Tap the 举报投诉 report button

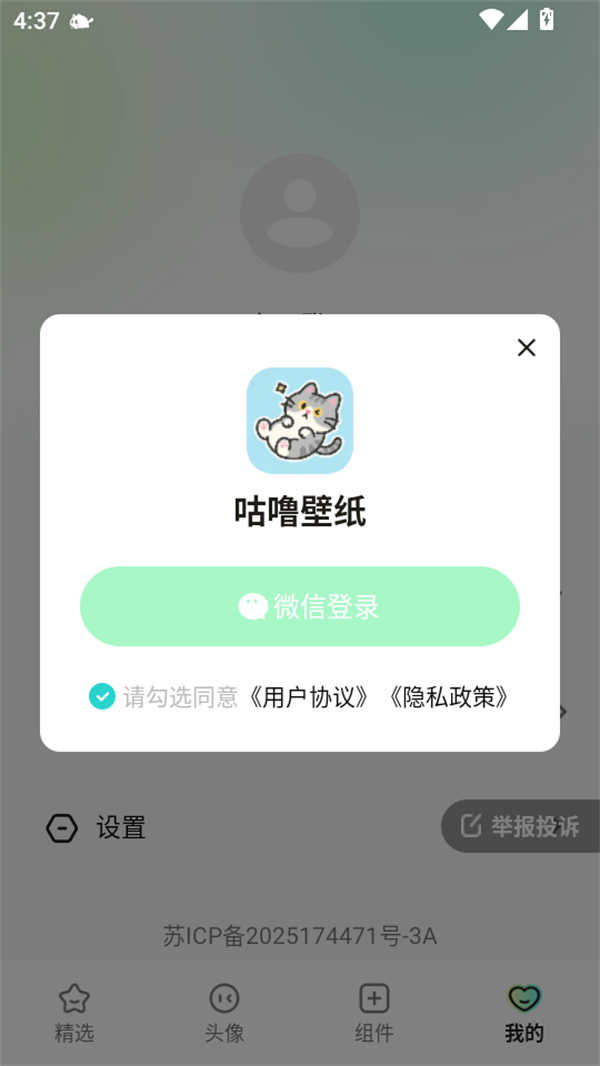(520, 826)
